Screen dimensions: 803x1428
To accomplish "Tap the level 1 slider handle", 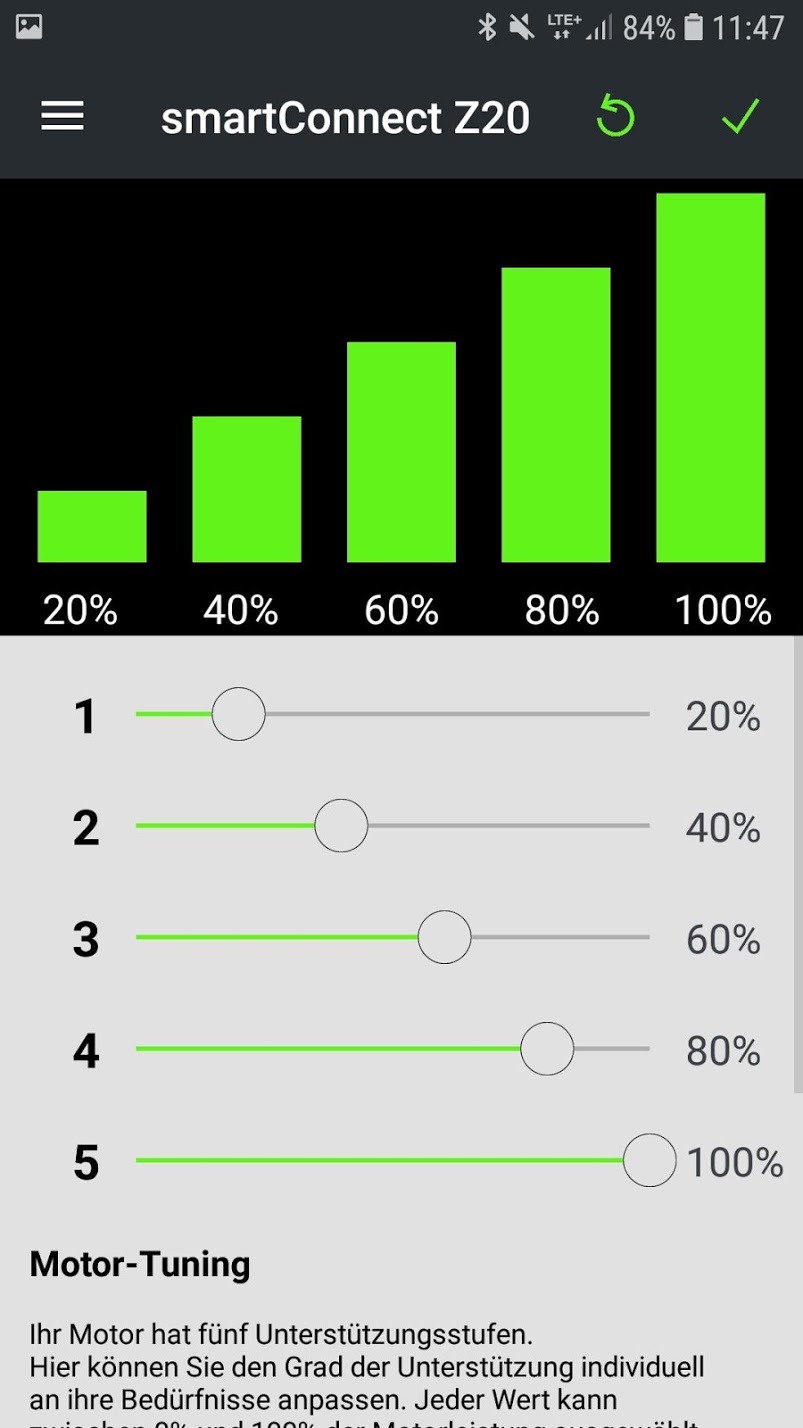I will coord(239,714).
